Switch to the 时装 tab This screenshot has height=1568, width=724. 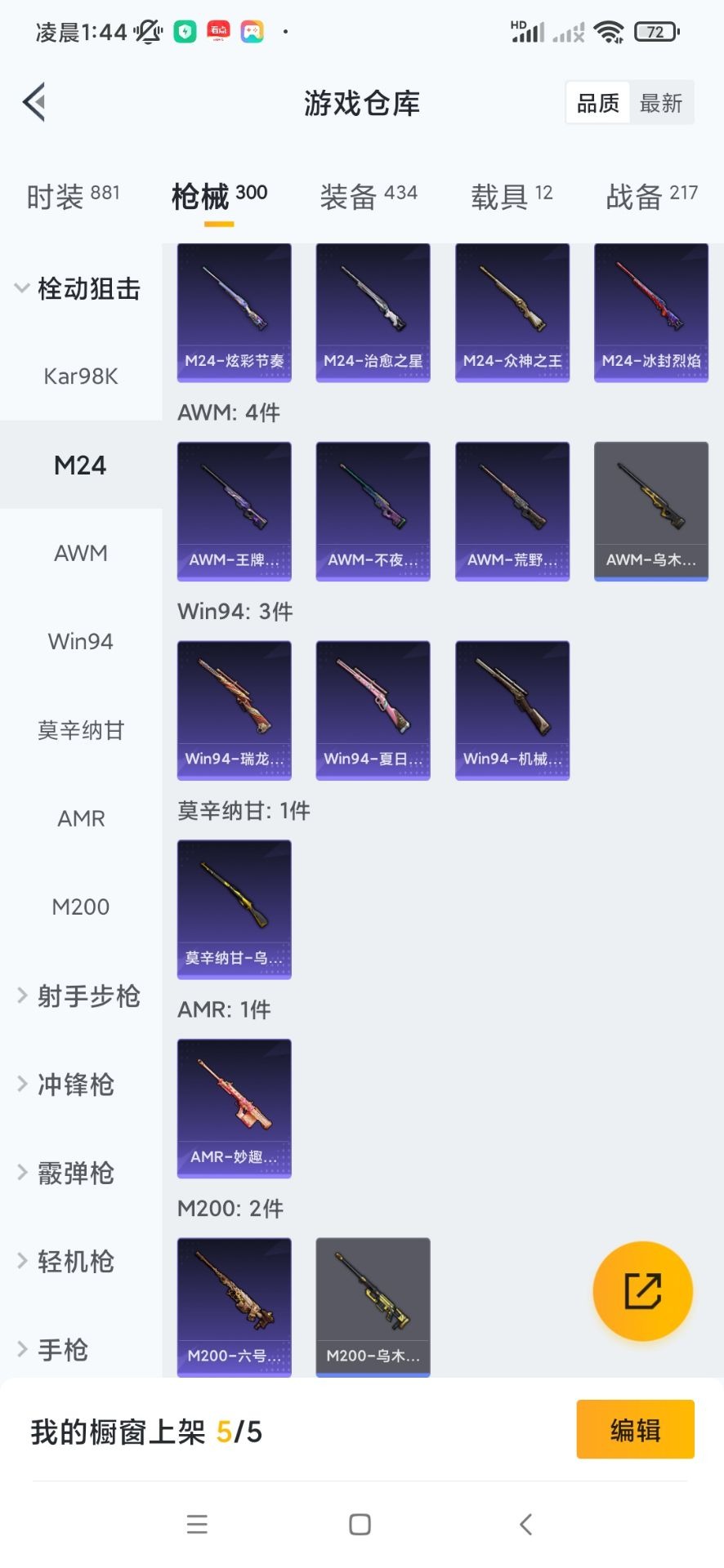72,196
